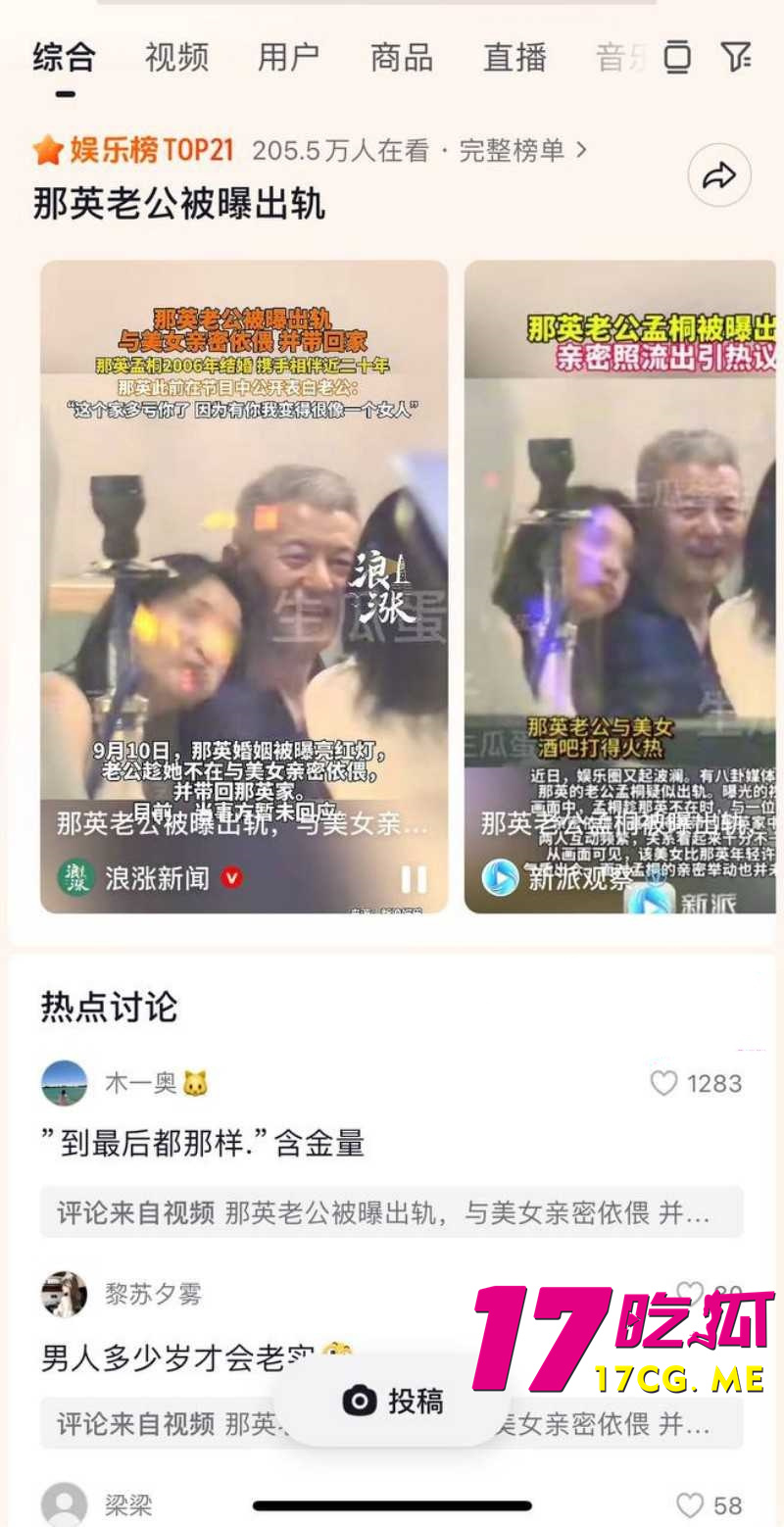
Task: Expand the second comment's video source row
Action: [392, 1426]
